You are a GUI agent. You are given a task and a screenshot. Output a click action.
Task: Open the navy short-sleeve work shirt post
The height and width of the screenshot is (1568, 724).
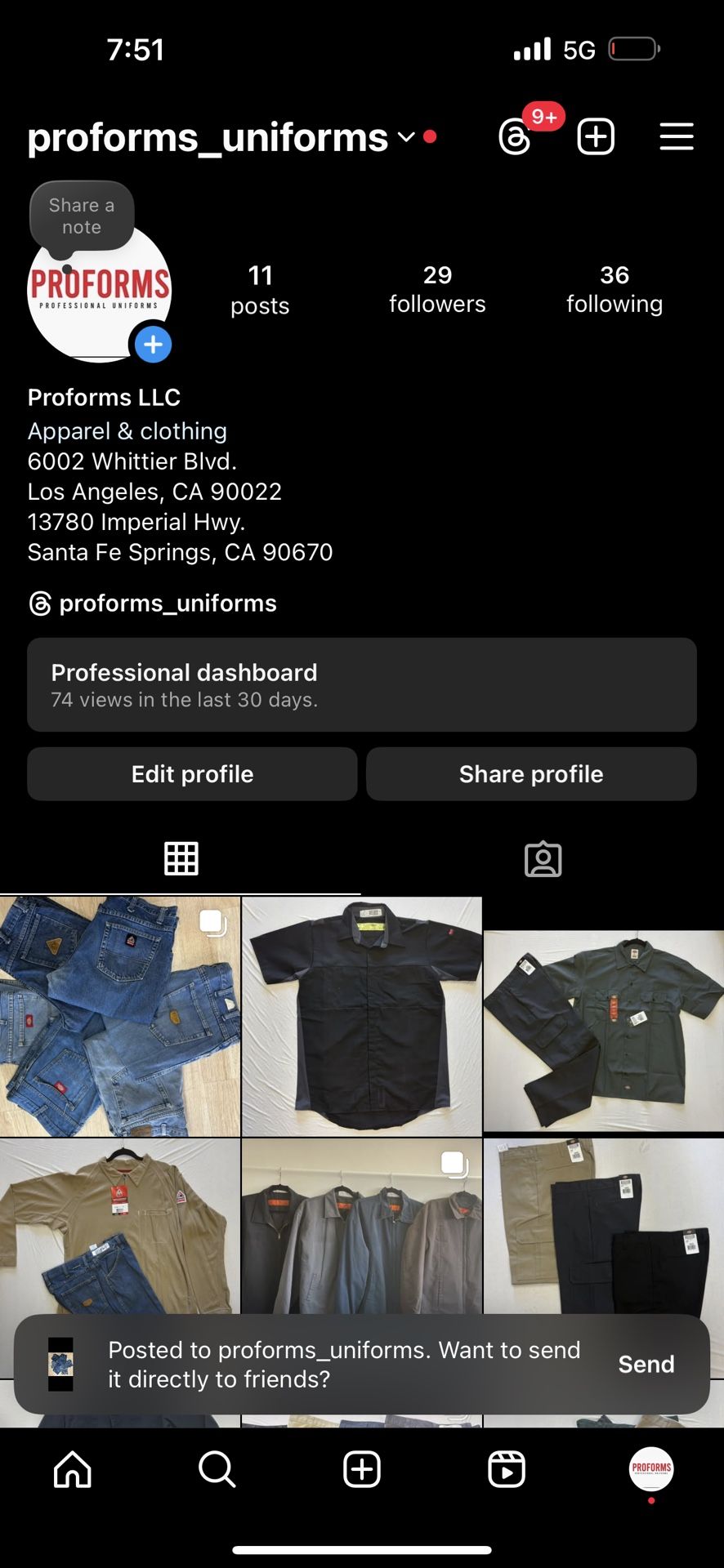(x=361, y=1017)
